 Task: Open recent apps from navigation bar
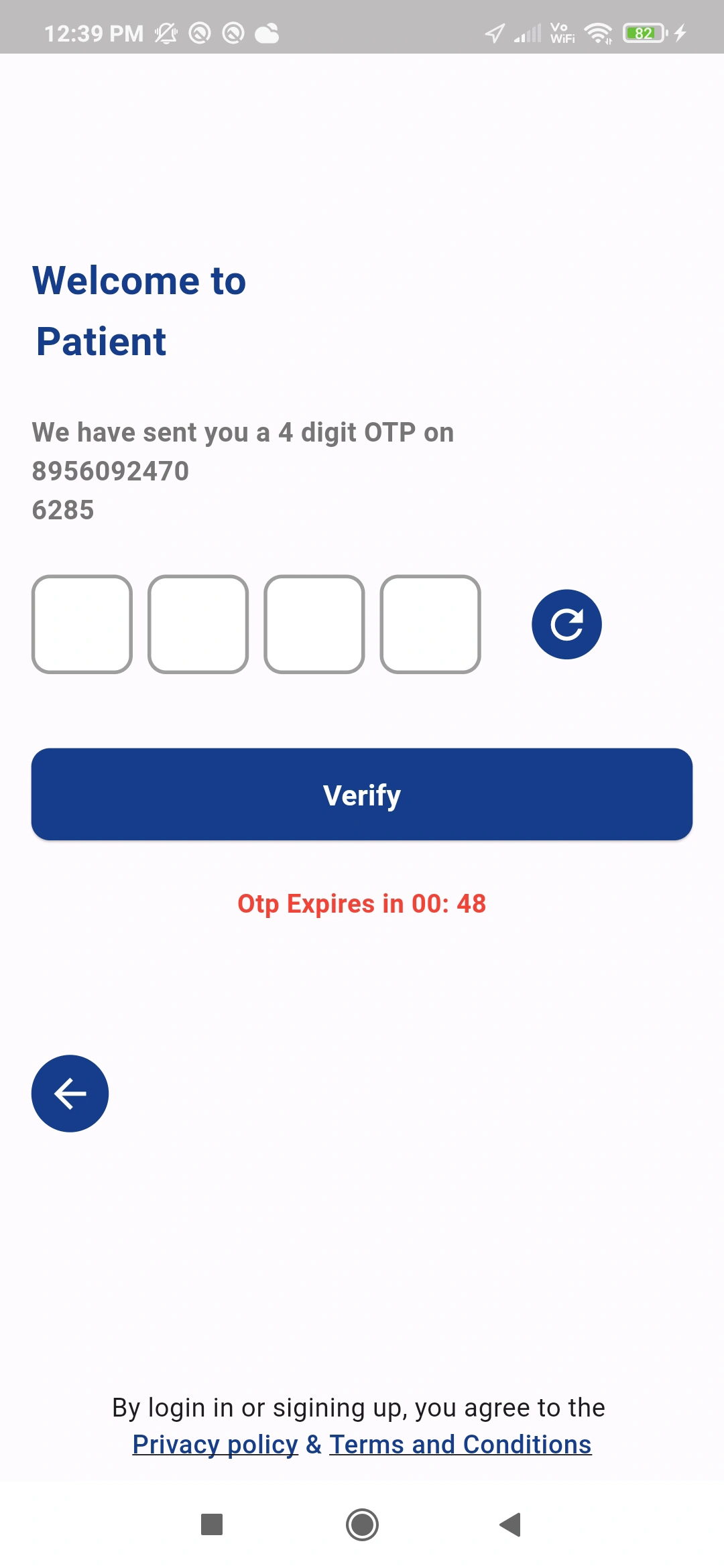tap(212, 1524)
